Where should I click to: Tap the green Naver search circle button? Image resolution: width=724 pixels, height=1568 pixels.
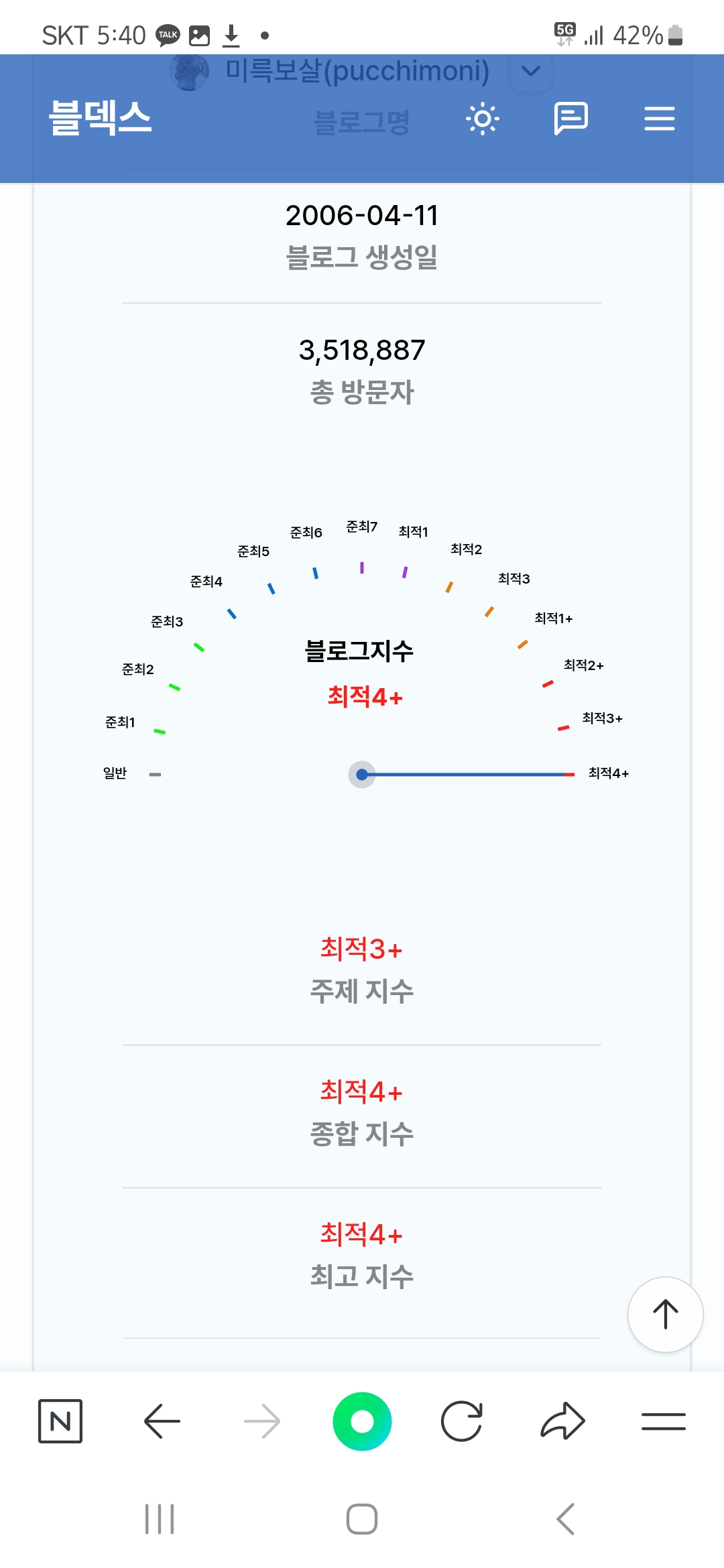point(362,1421)
